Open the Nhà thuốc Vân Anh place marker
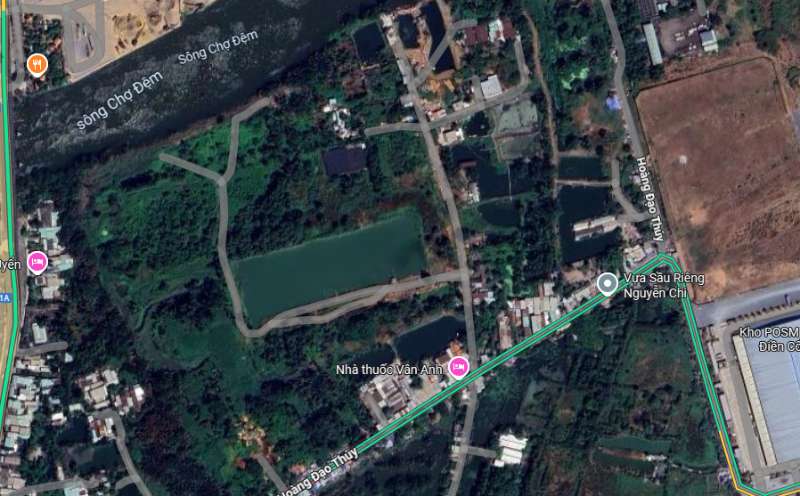 [x=459, y=368]
